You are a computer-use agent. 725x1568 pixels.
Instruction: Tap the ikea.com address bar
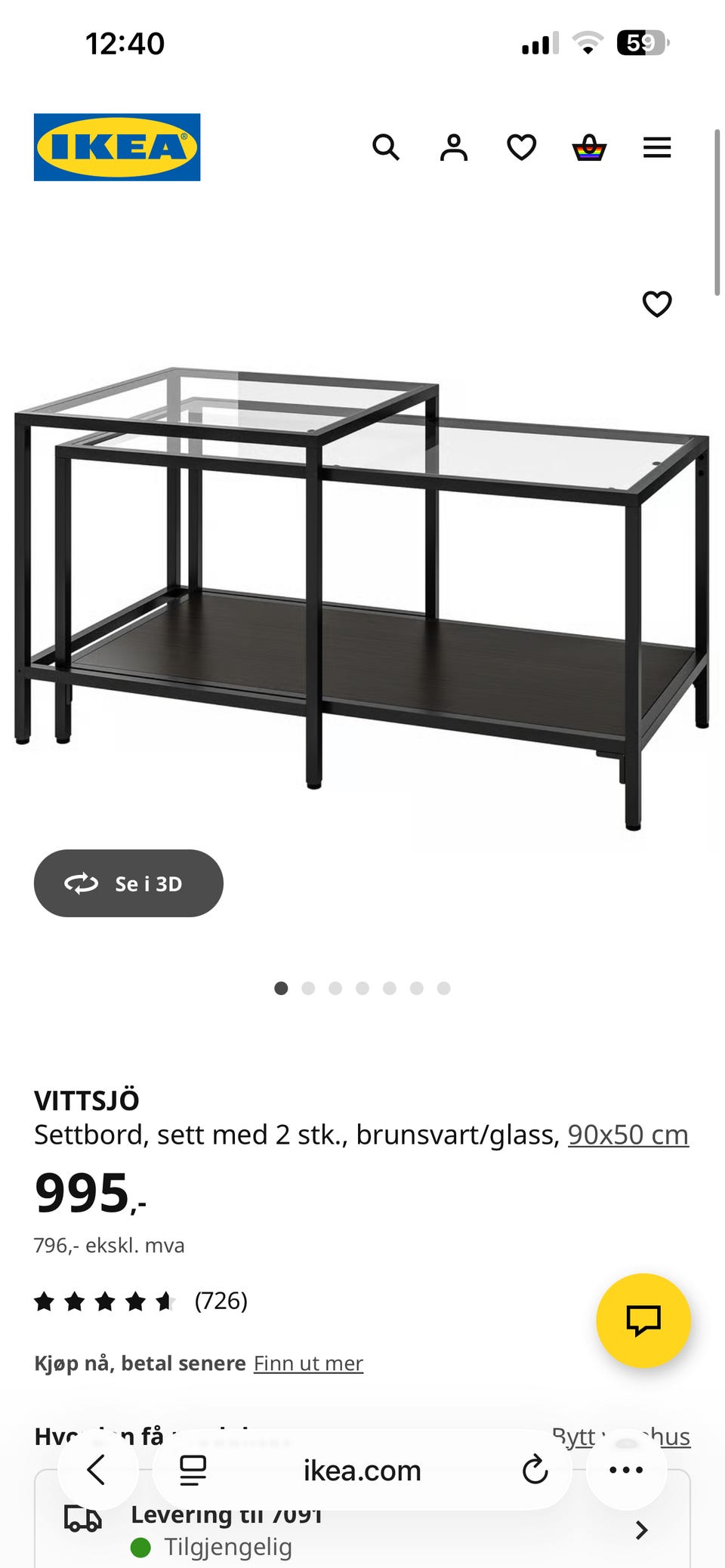[362, 1470]
